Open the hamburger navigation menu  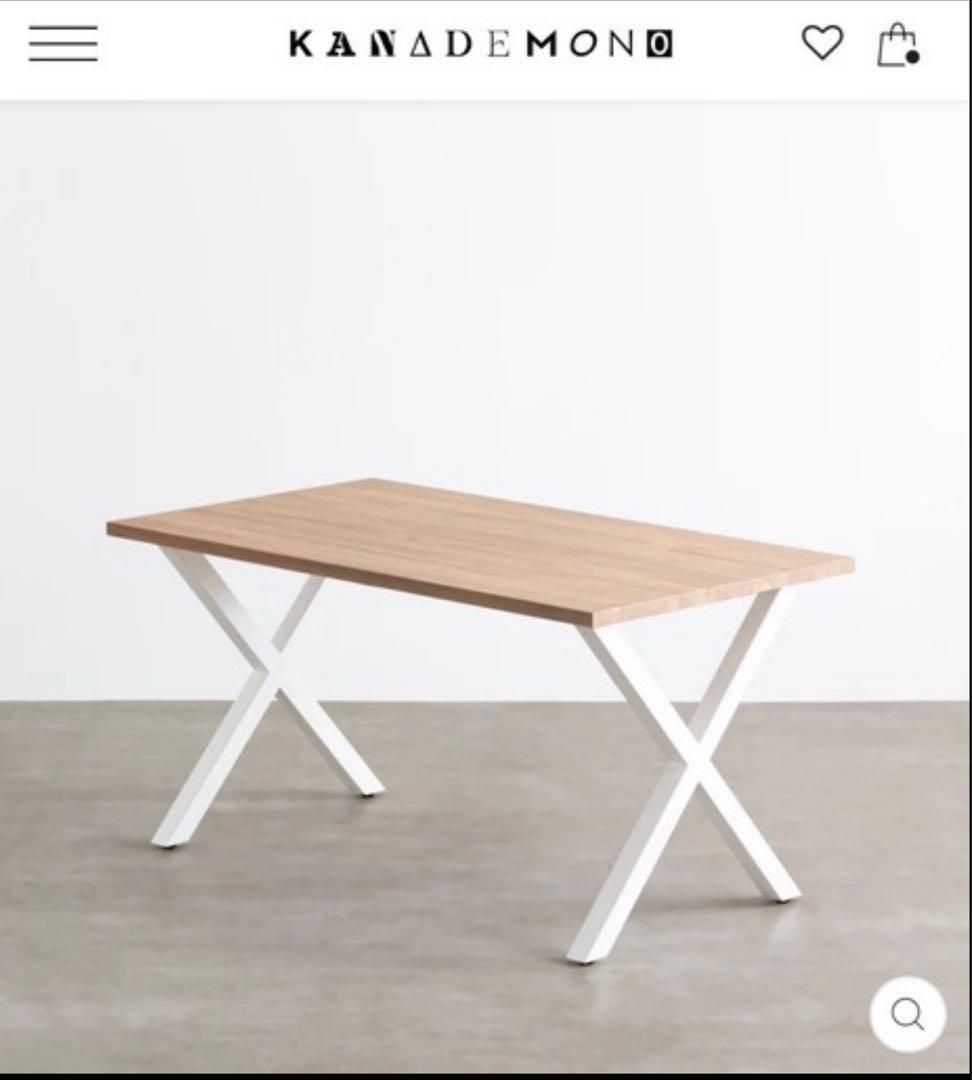63,44
